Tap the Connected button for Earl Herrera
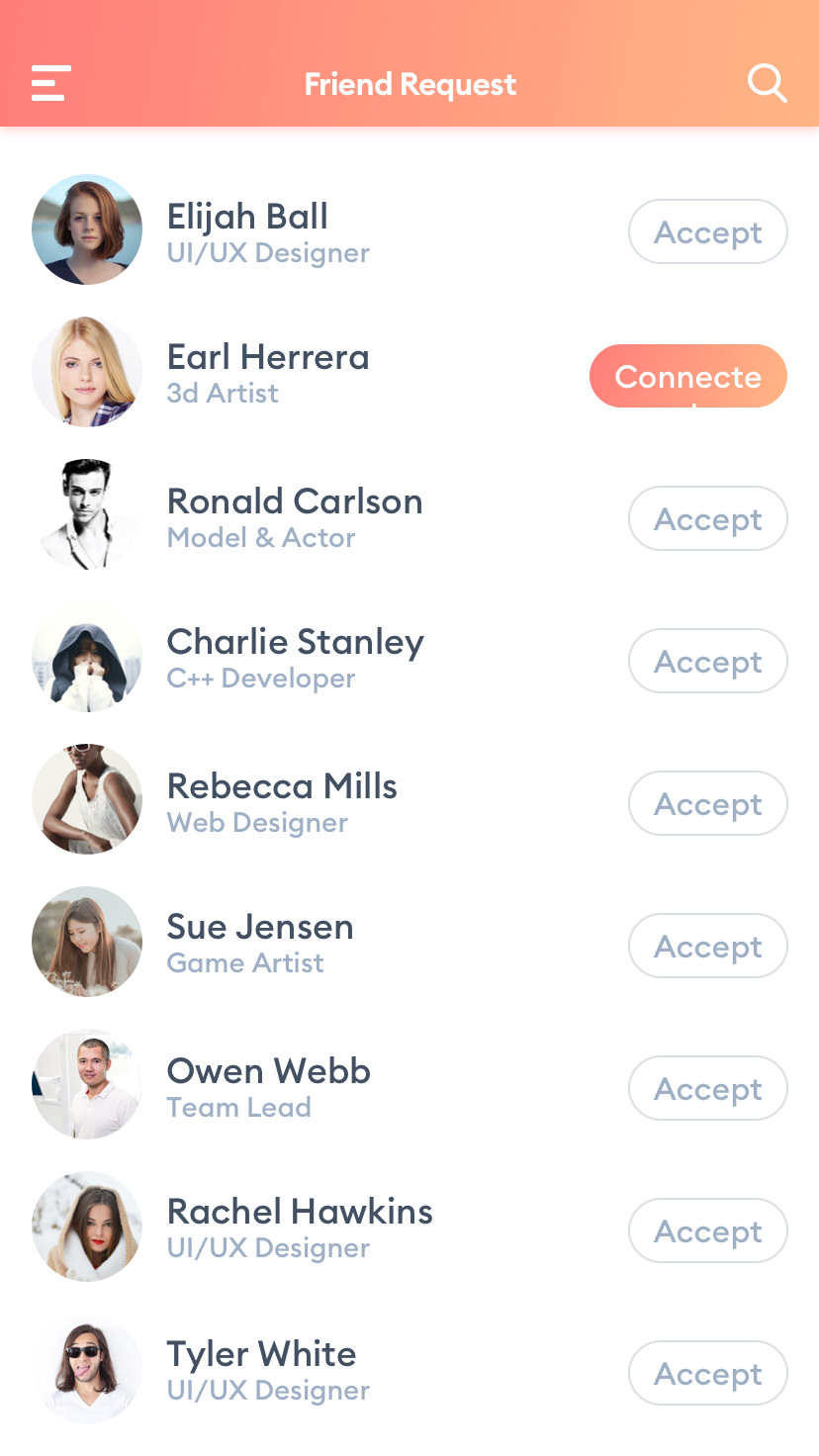819x1456 pixels. (x=688, y=376)
